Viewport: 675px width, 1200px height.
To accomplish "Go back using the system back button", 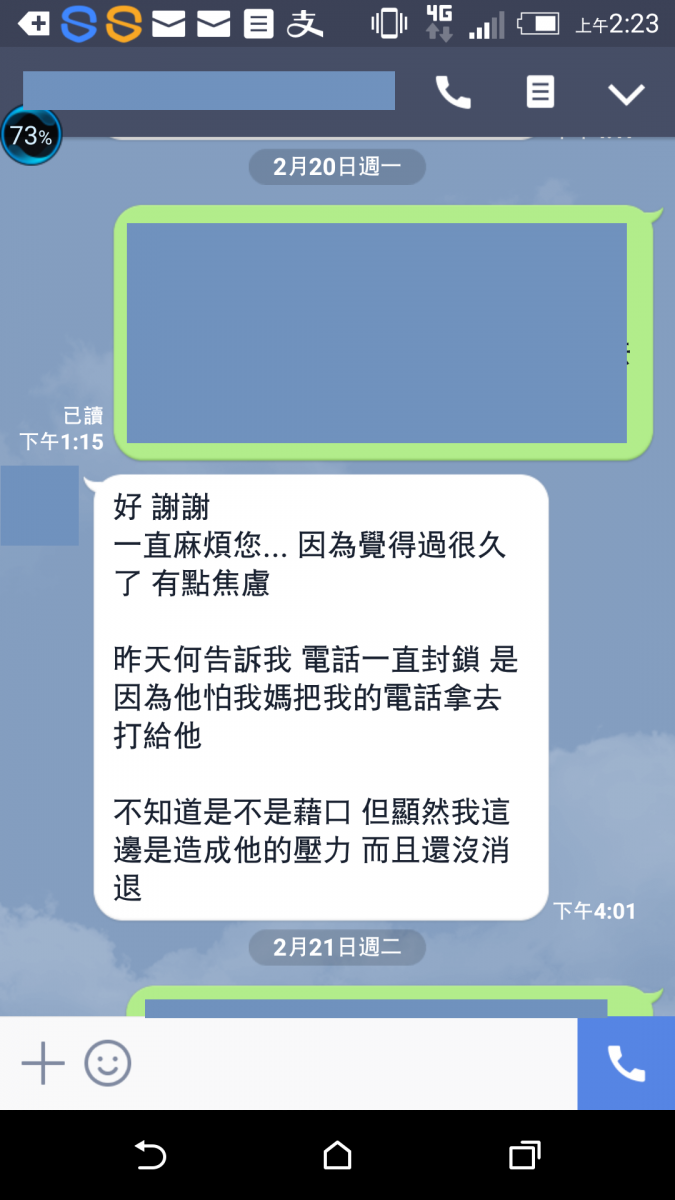I will [150, 1156].
